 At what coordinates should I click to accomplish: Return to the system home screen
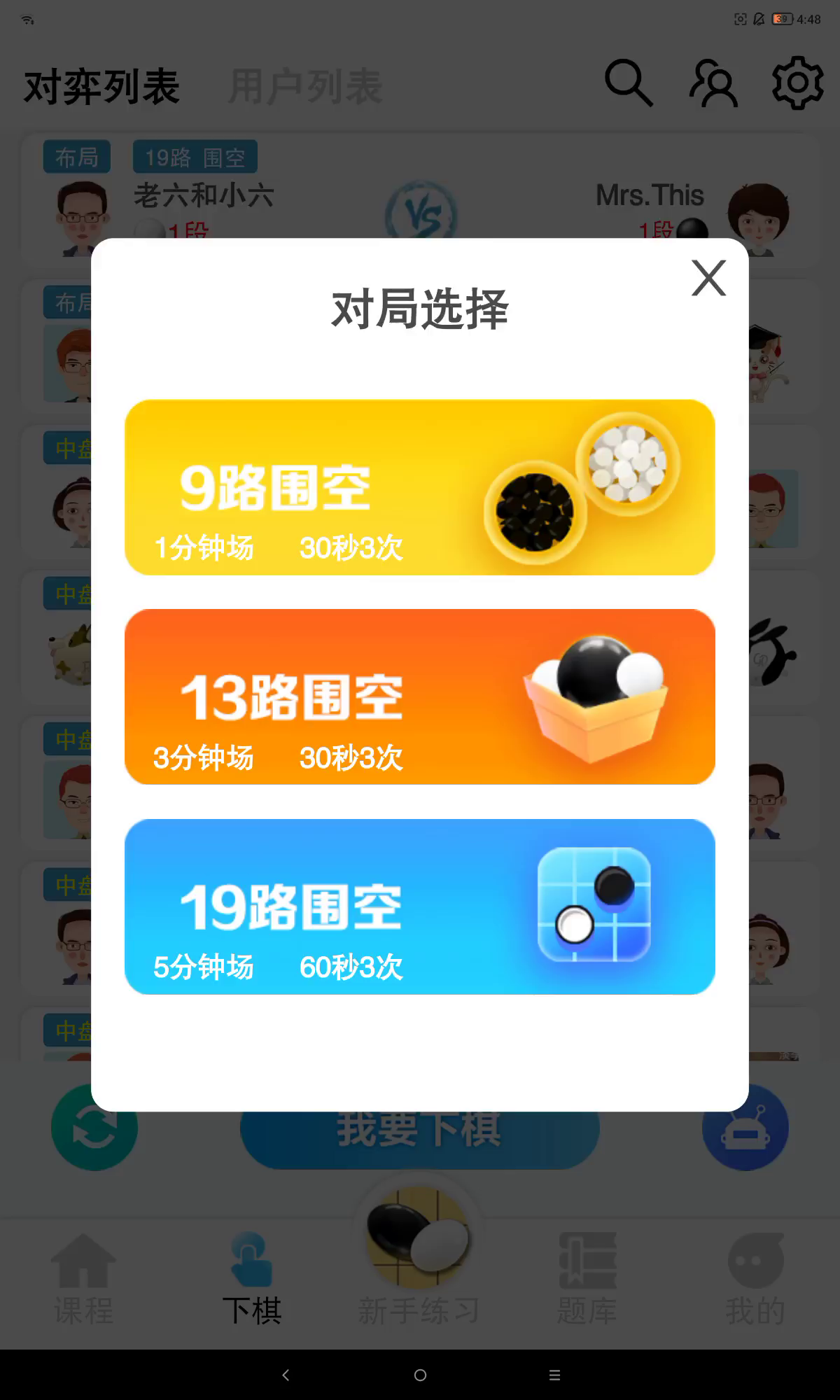[420, 1375]
